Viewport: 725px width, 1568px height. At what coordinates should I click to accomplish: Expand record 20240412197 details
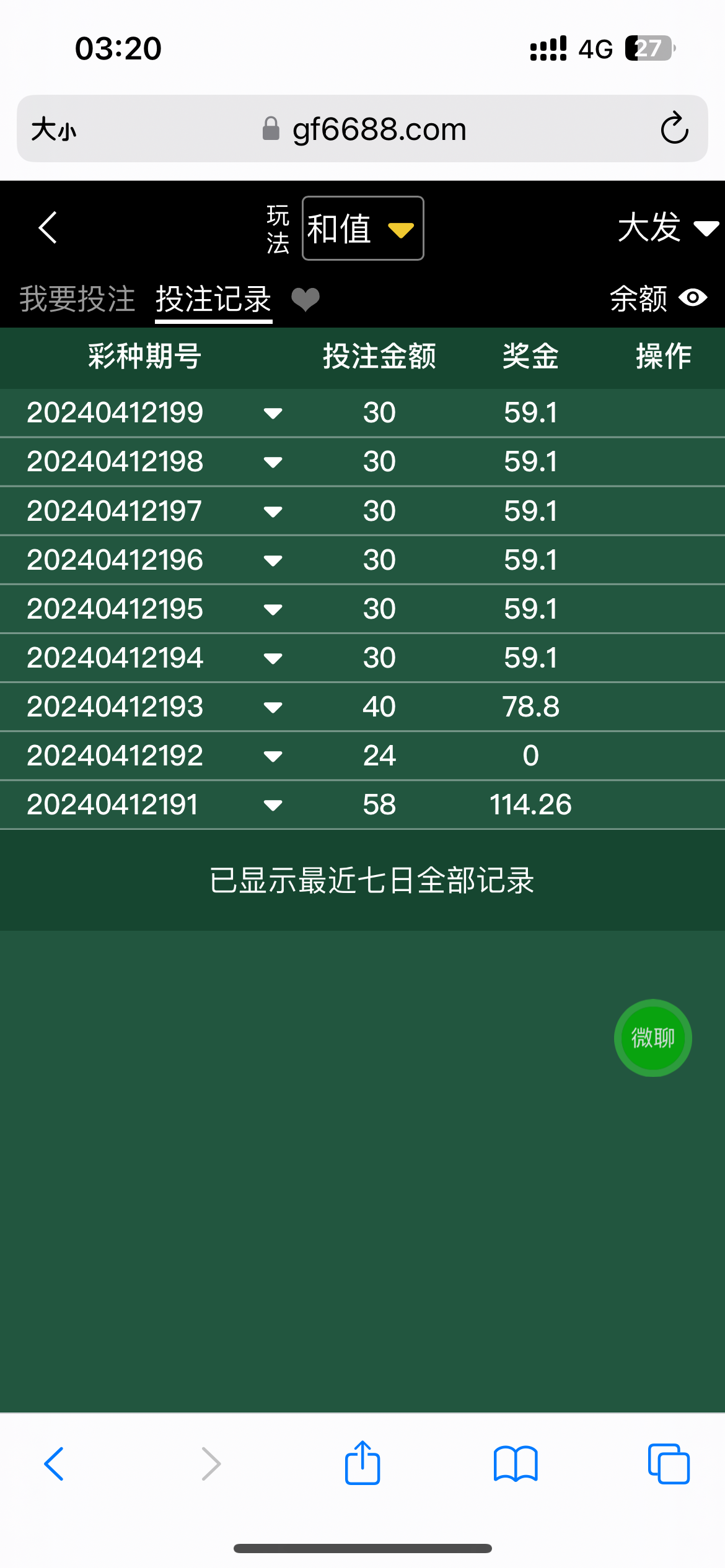coord(273,512)
